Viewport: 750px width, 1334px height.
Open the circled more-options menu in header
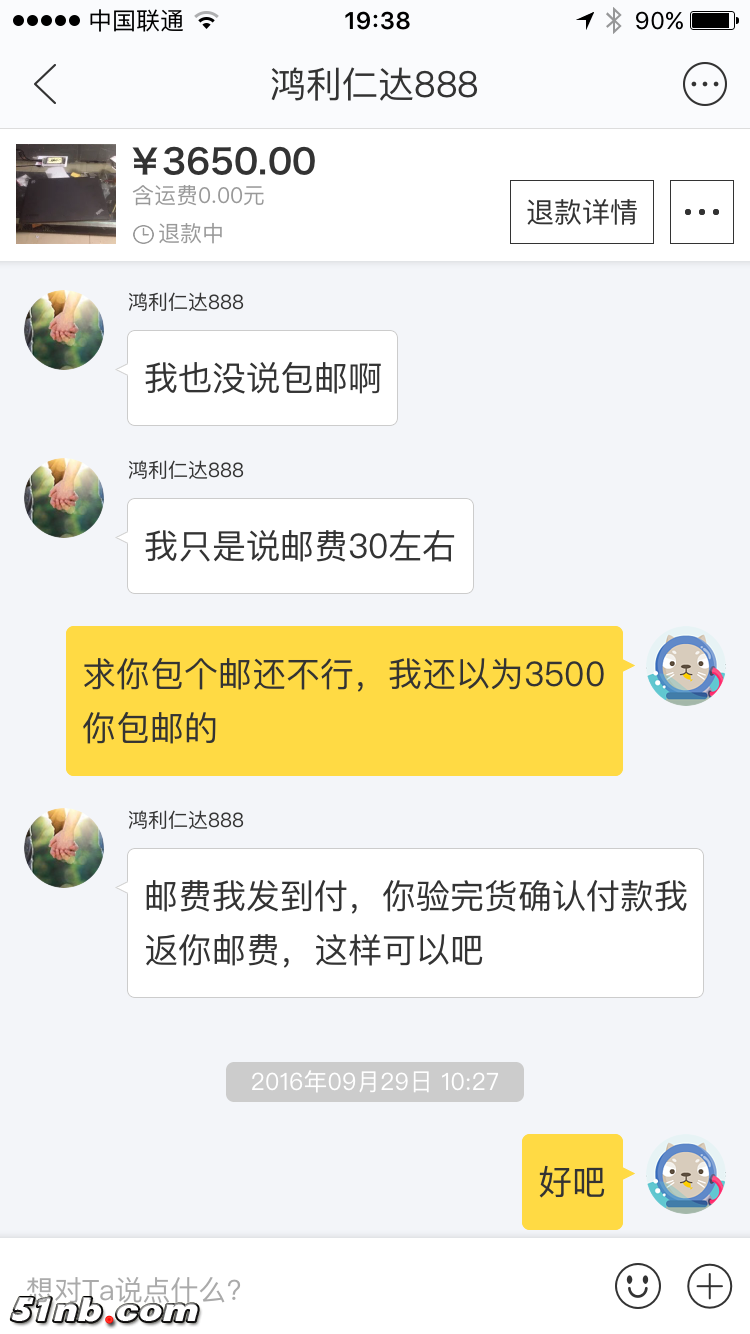(704, 85)
